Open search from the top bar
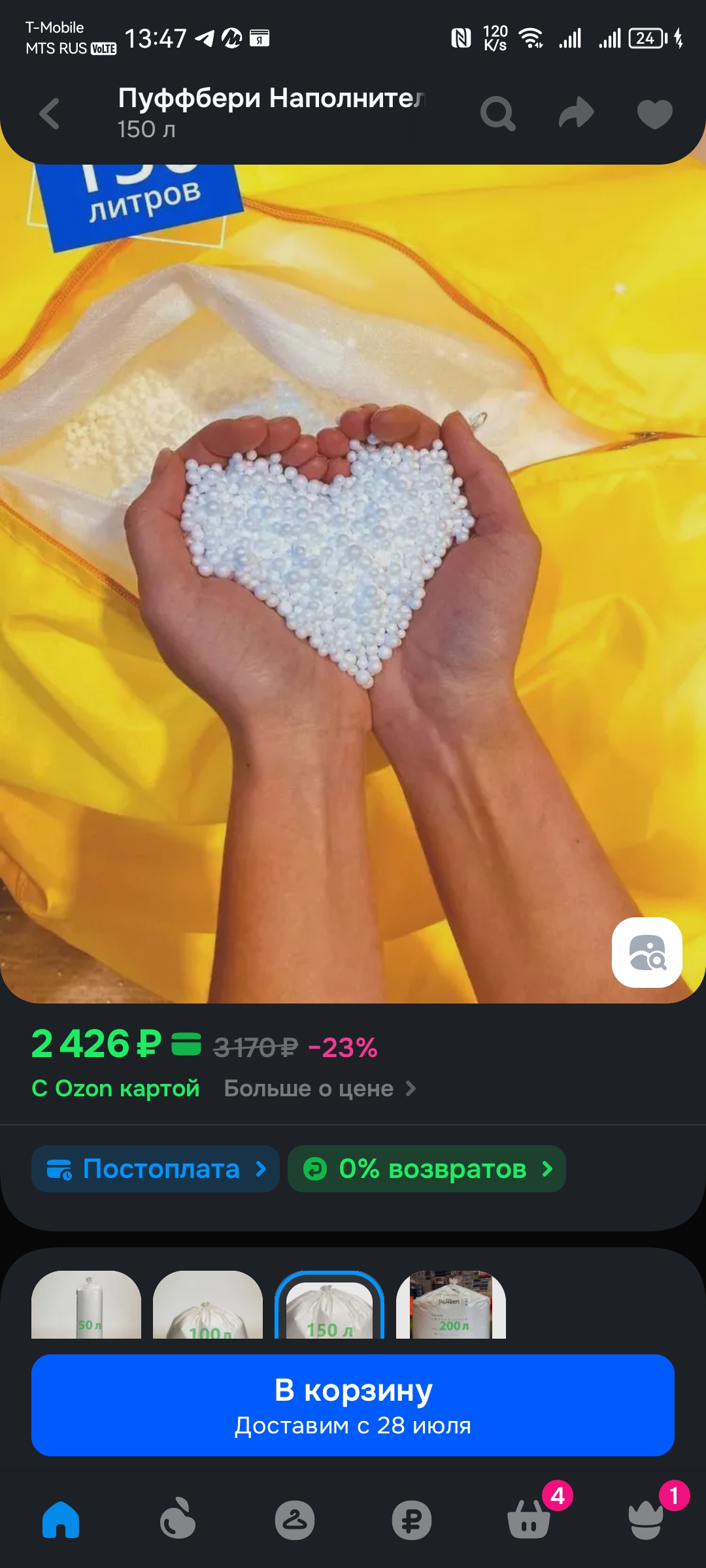Viewport: 706px width, 1568px height. 497,114
